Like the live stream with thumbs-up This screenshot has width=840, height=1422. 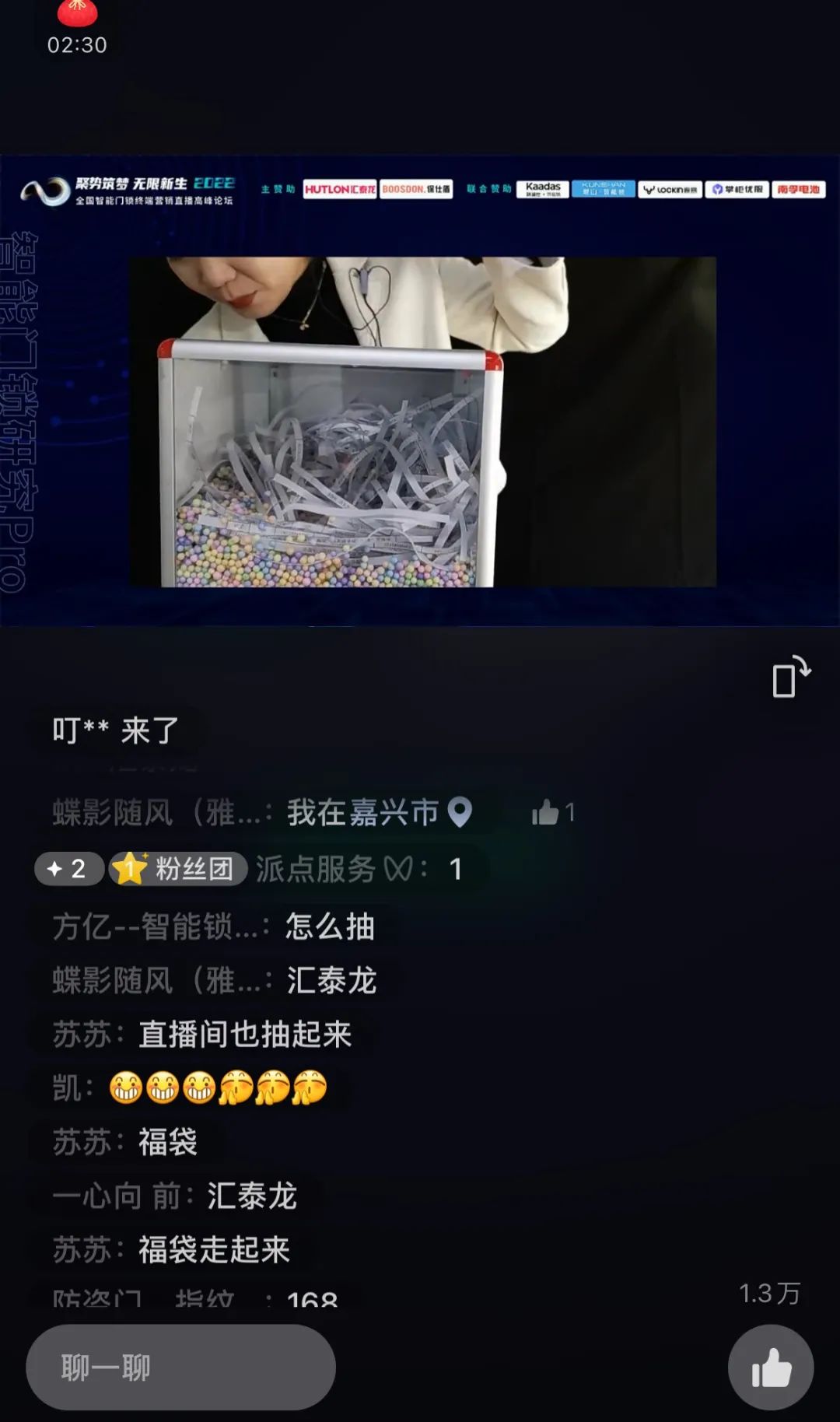770,1367
